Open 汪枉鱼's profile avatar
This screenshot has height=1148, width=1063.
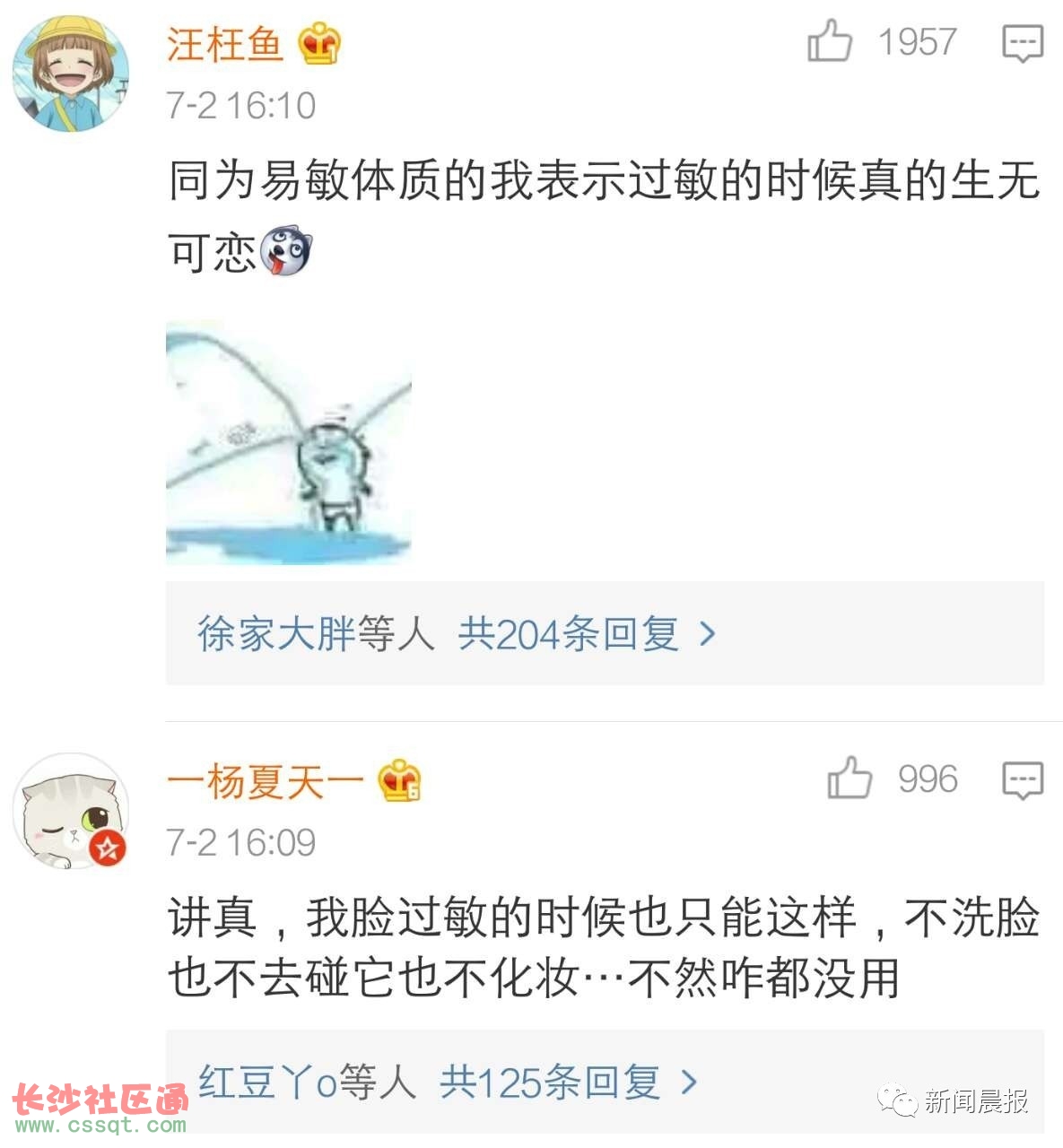coord(71,74)
